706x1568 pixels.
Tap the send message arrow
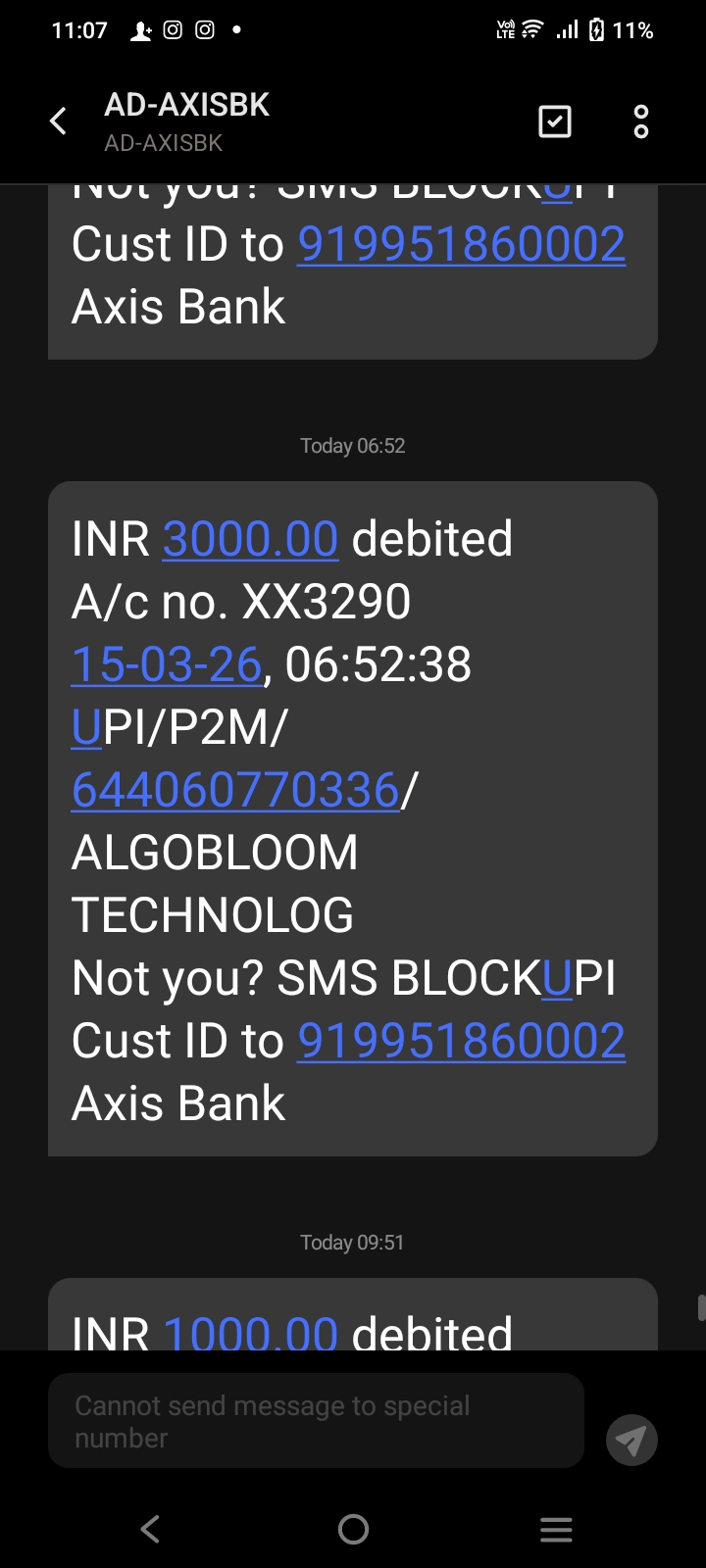(x=631, y=1440)
